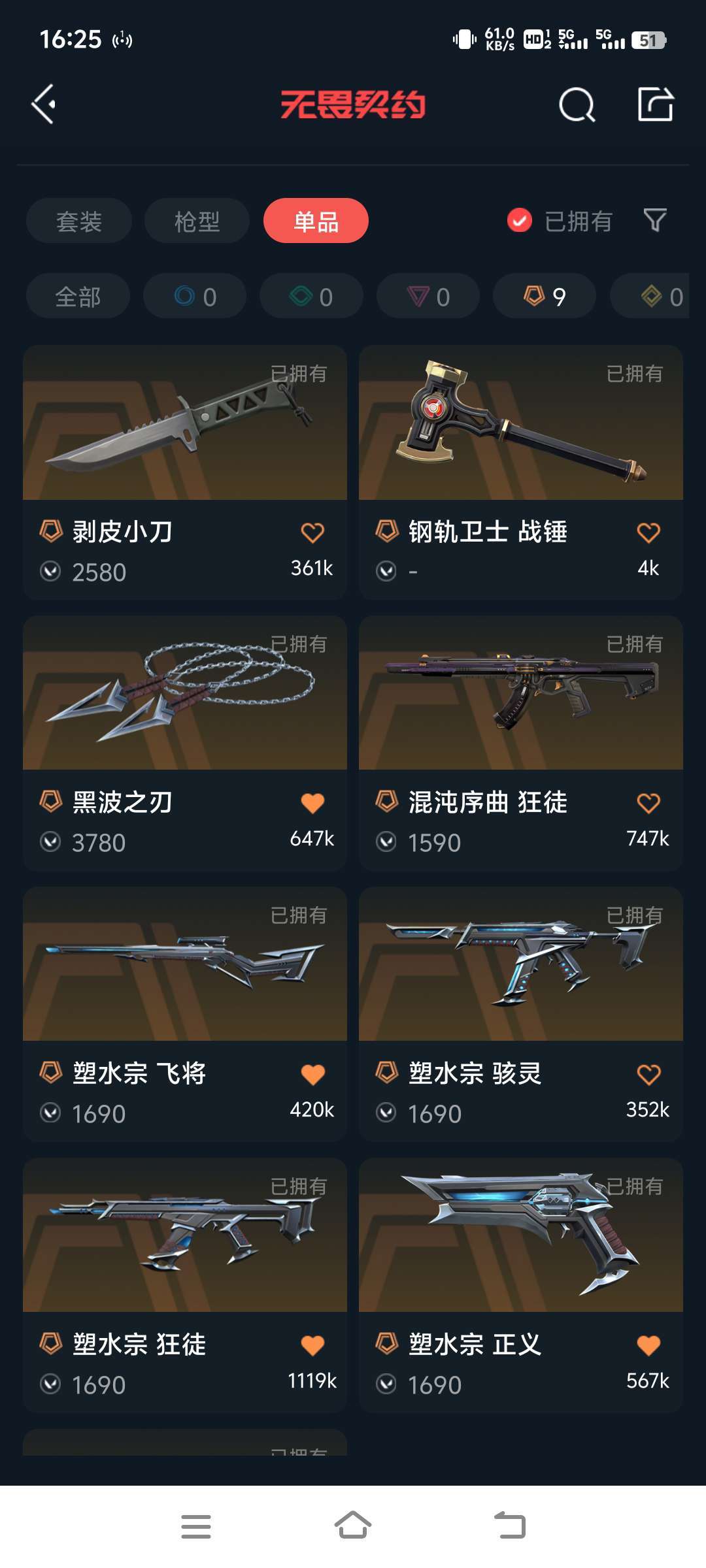Screen dimensions: 706x1568
Task: Go back using the top-left arrow
Action: pos(44,104)
